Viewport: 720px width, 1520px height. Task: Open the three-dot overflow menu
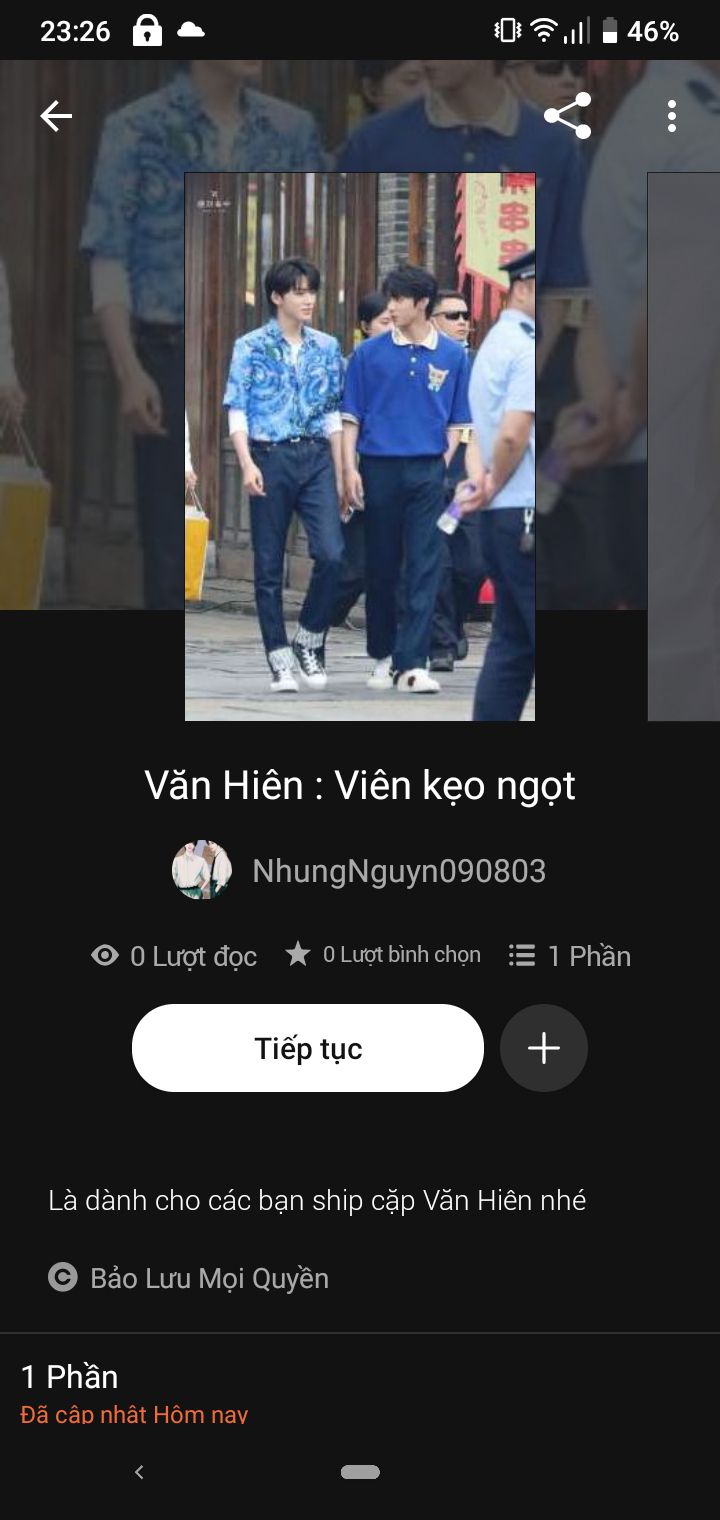[671, 117]
